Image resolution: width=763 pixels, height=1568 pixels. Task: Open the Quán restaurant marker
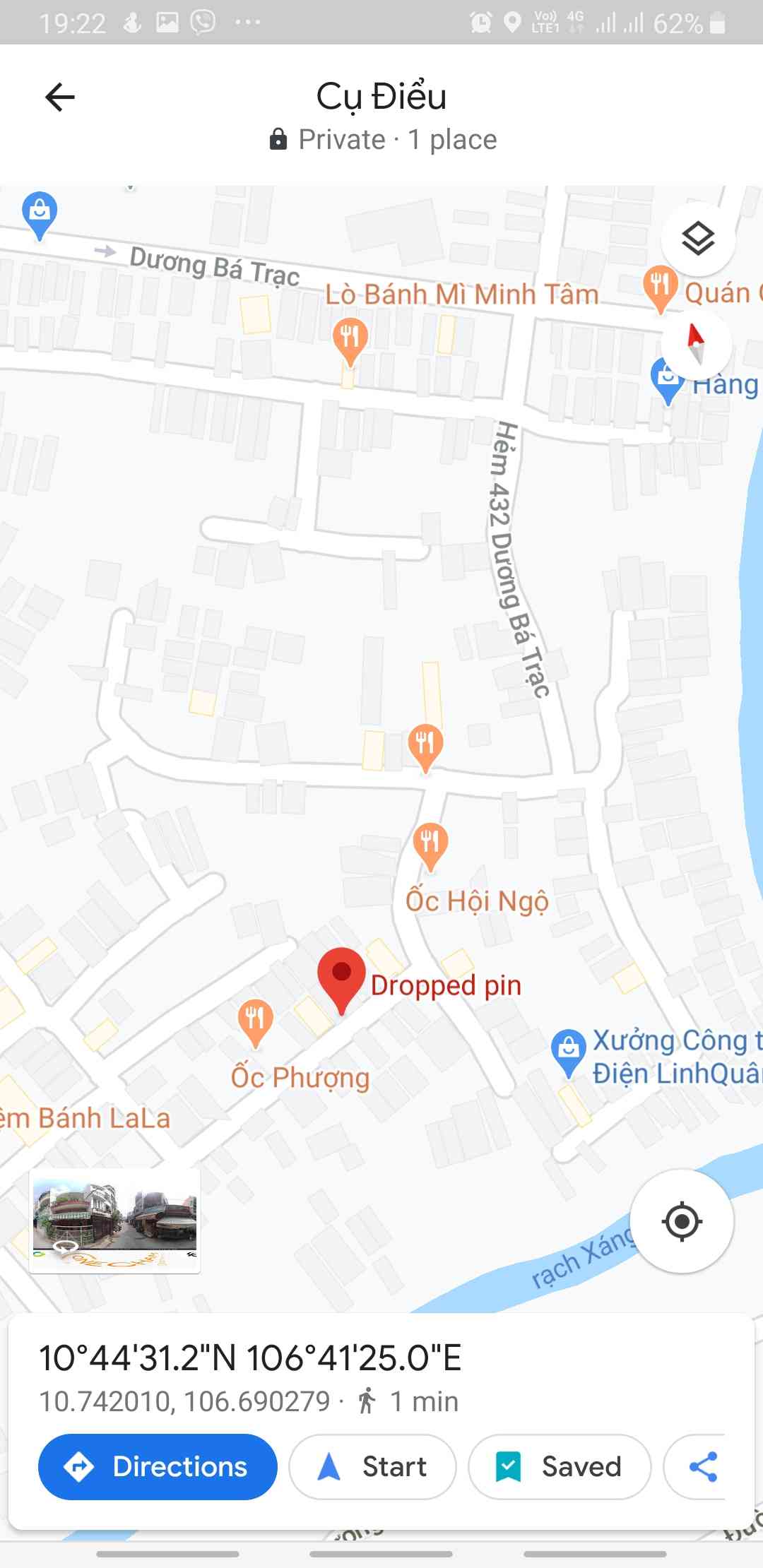[x=660, y=287]
